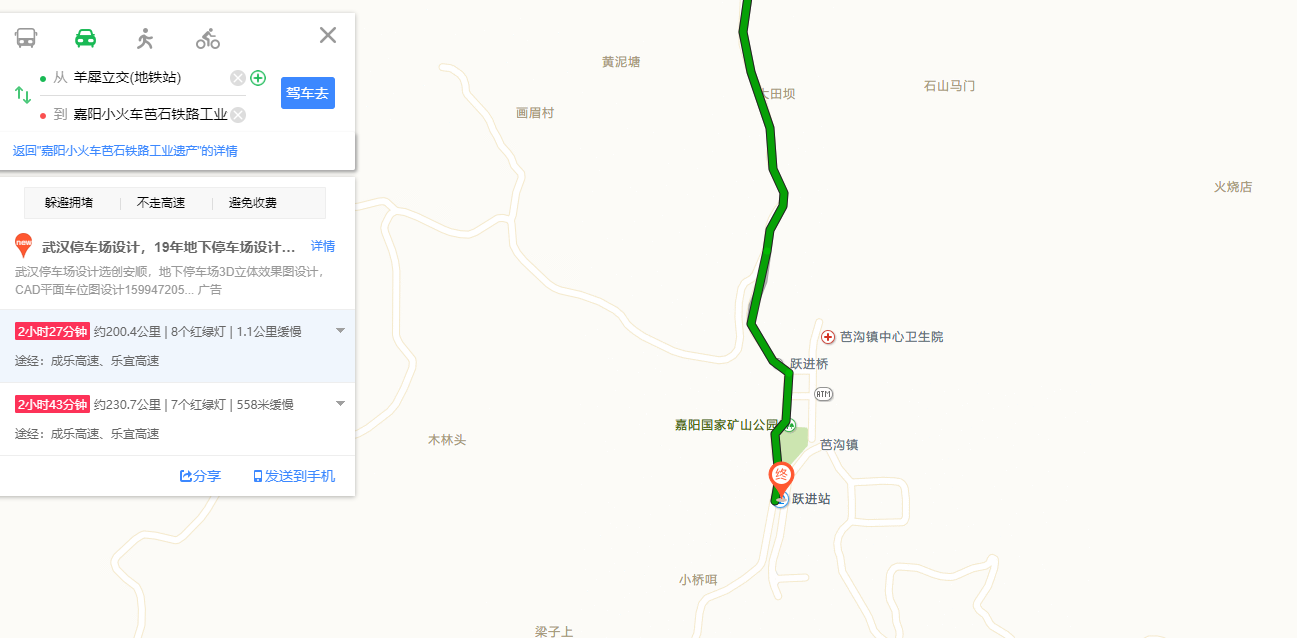Screen dimensions: 1297x638
Task: Send route to phone via 发送到手机
Action: point(294,476)
